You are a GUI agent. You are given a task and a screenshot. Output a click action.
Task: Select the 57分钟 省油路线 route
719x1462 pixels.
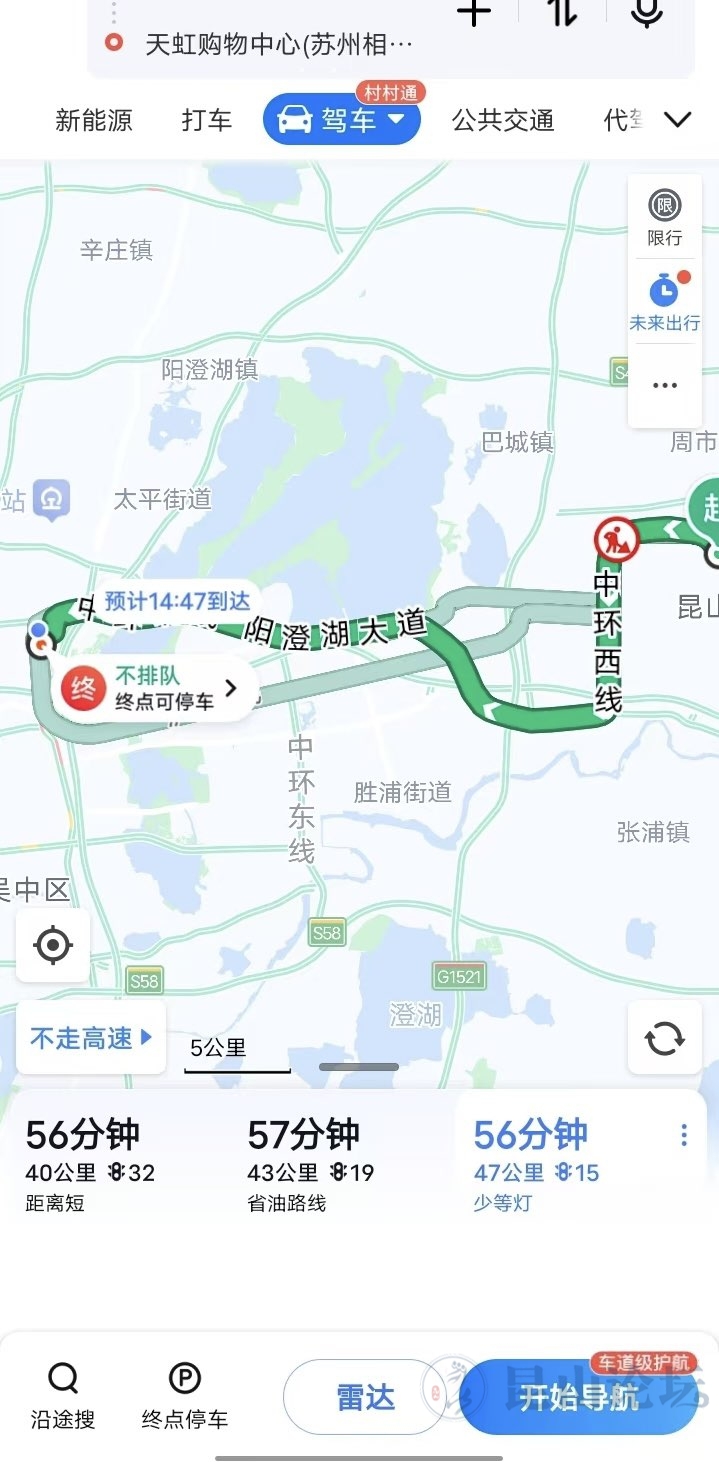coord(310,1165)
